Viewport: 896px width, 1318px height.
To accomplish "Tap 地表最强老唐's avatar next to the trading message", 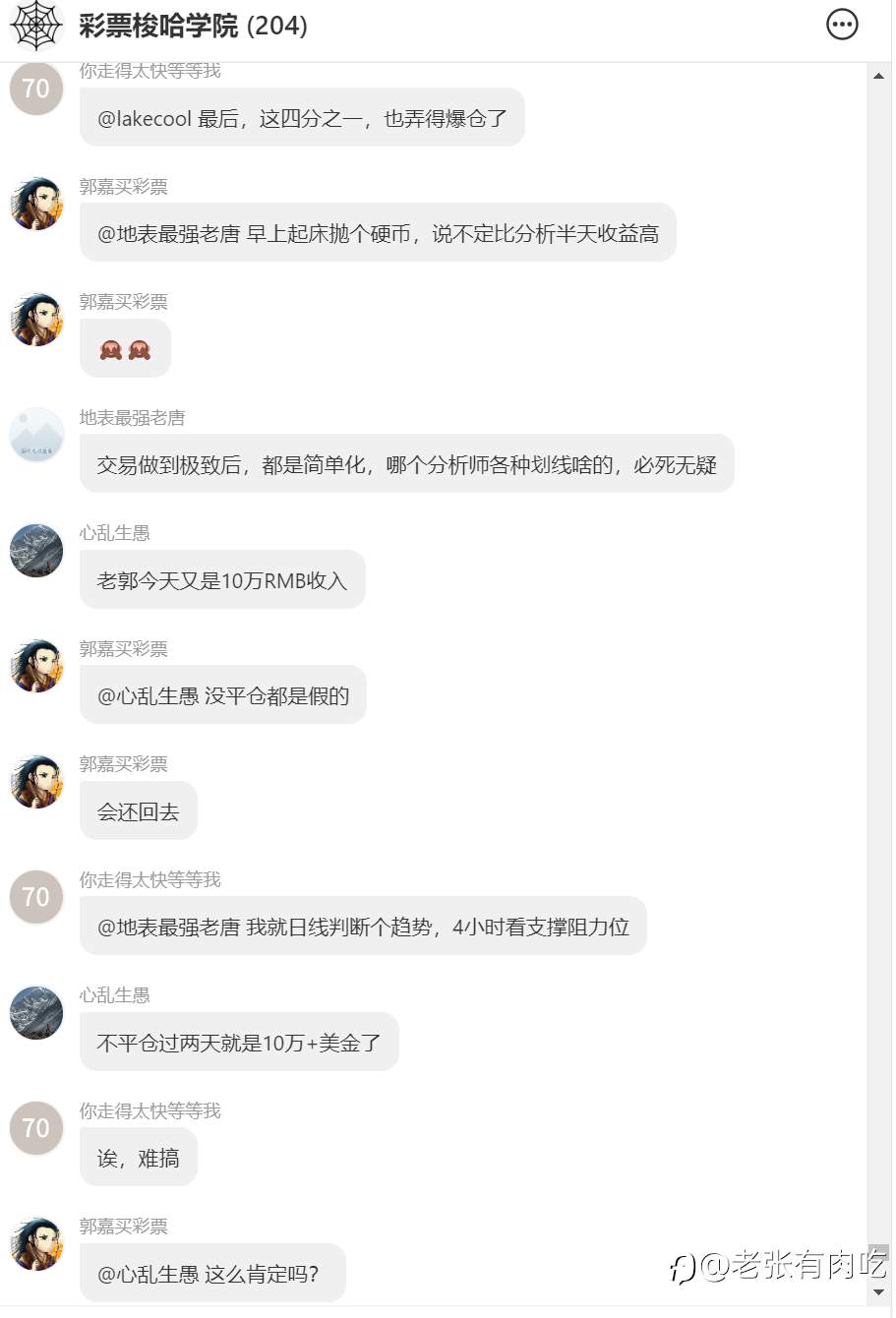I will tap(36, 435).
